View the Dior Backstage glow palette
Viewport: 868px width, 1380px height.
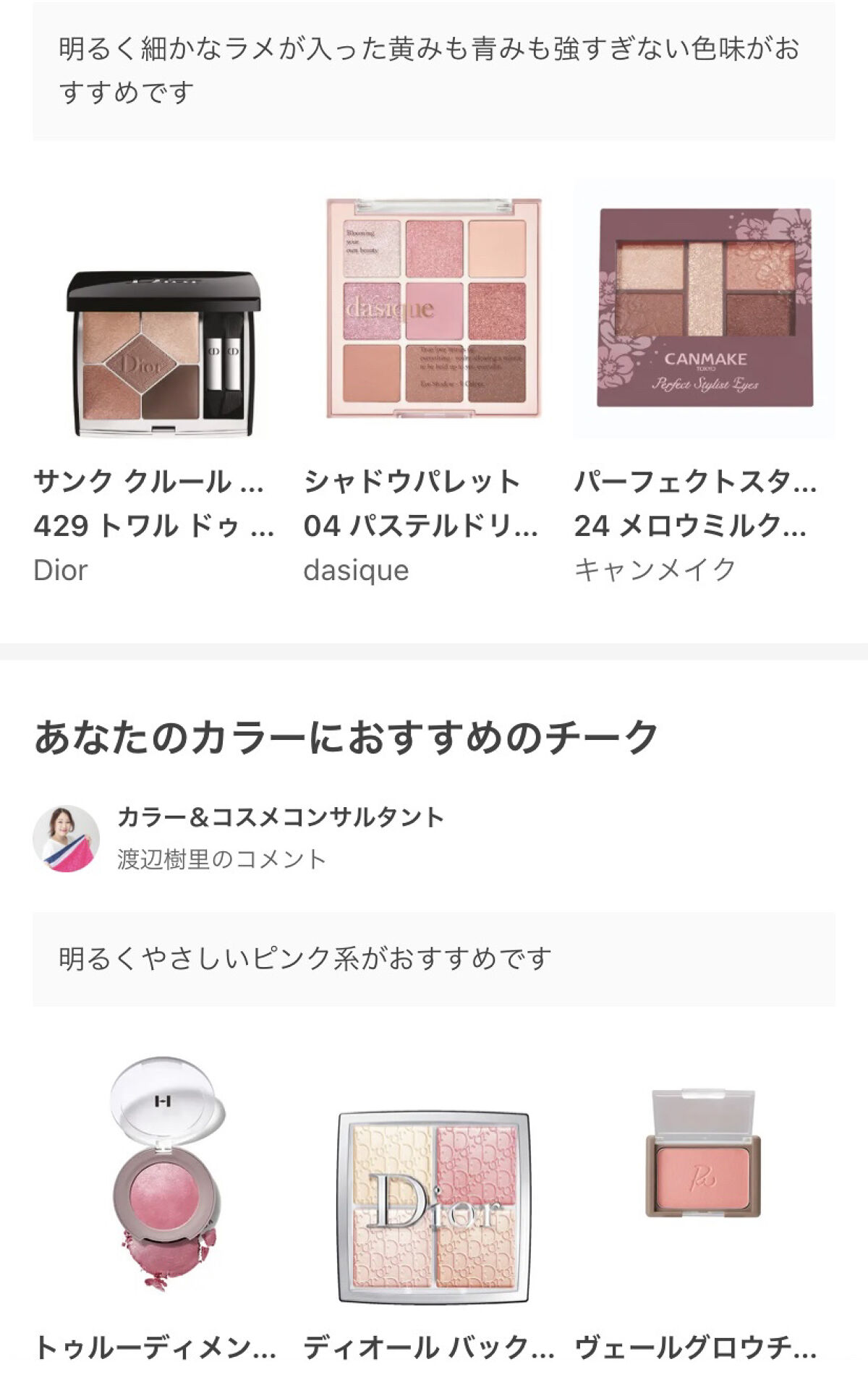point(433,1206)
